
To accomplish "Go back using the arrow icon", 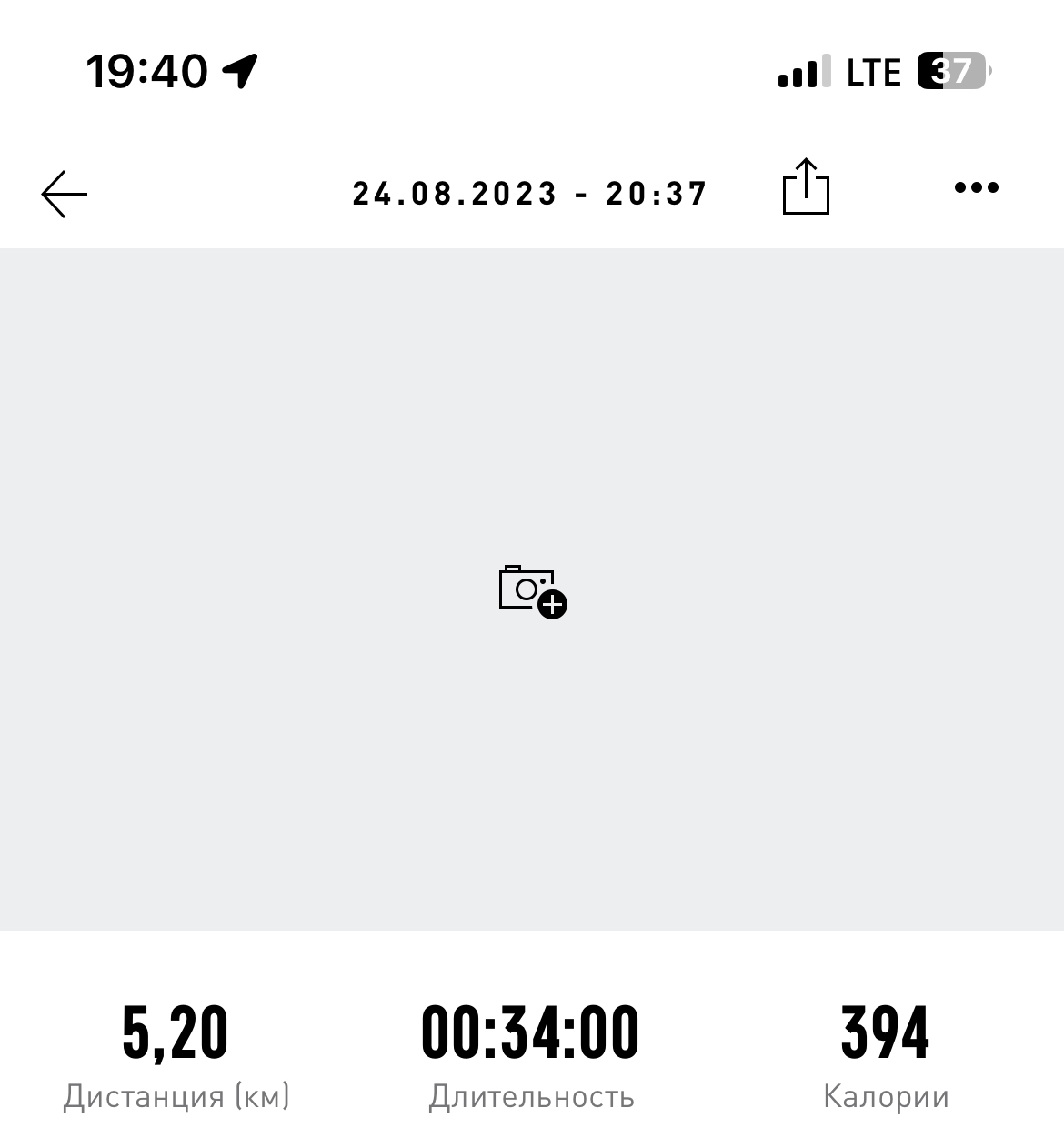I will pos(65,194).
